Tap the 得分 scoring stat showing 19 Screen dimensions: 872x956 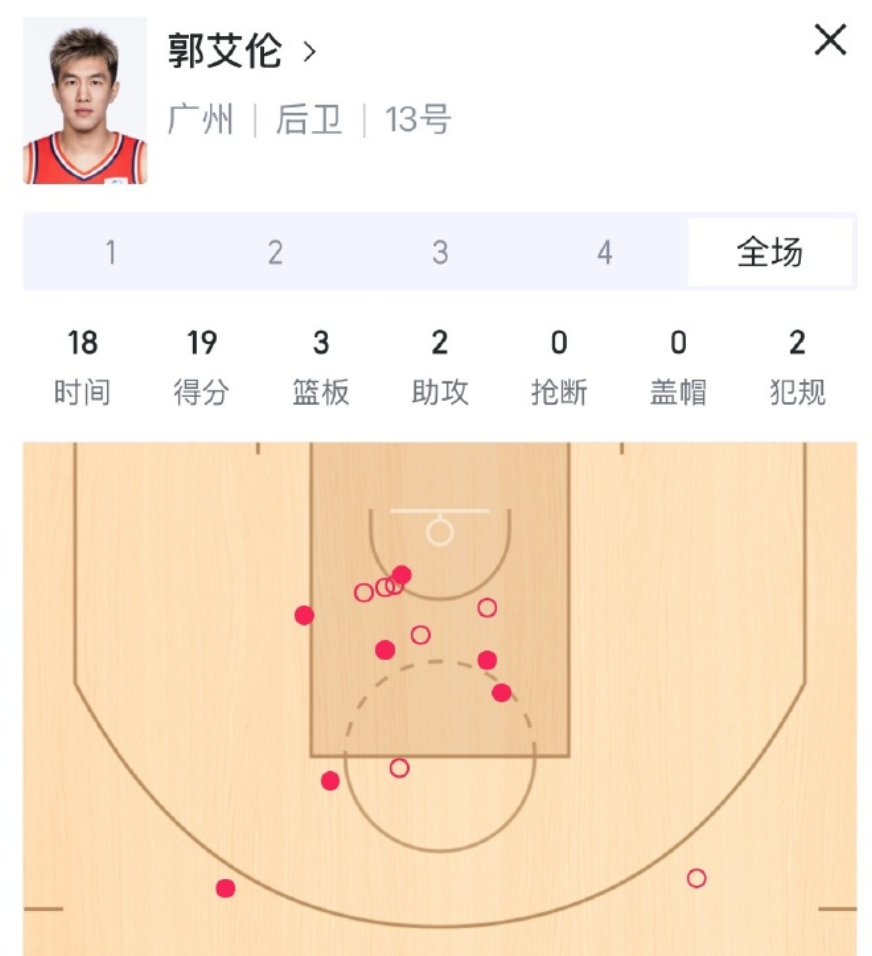[202, 343]
